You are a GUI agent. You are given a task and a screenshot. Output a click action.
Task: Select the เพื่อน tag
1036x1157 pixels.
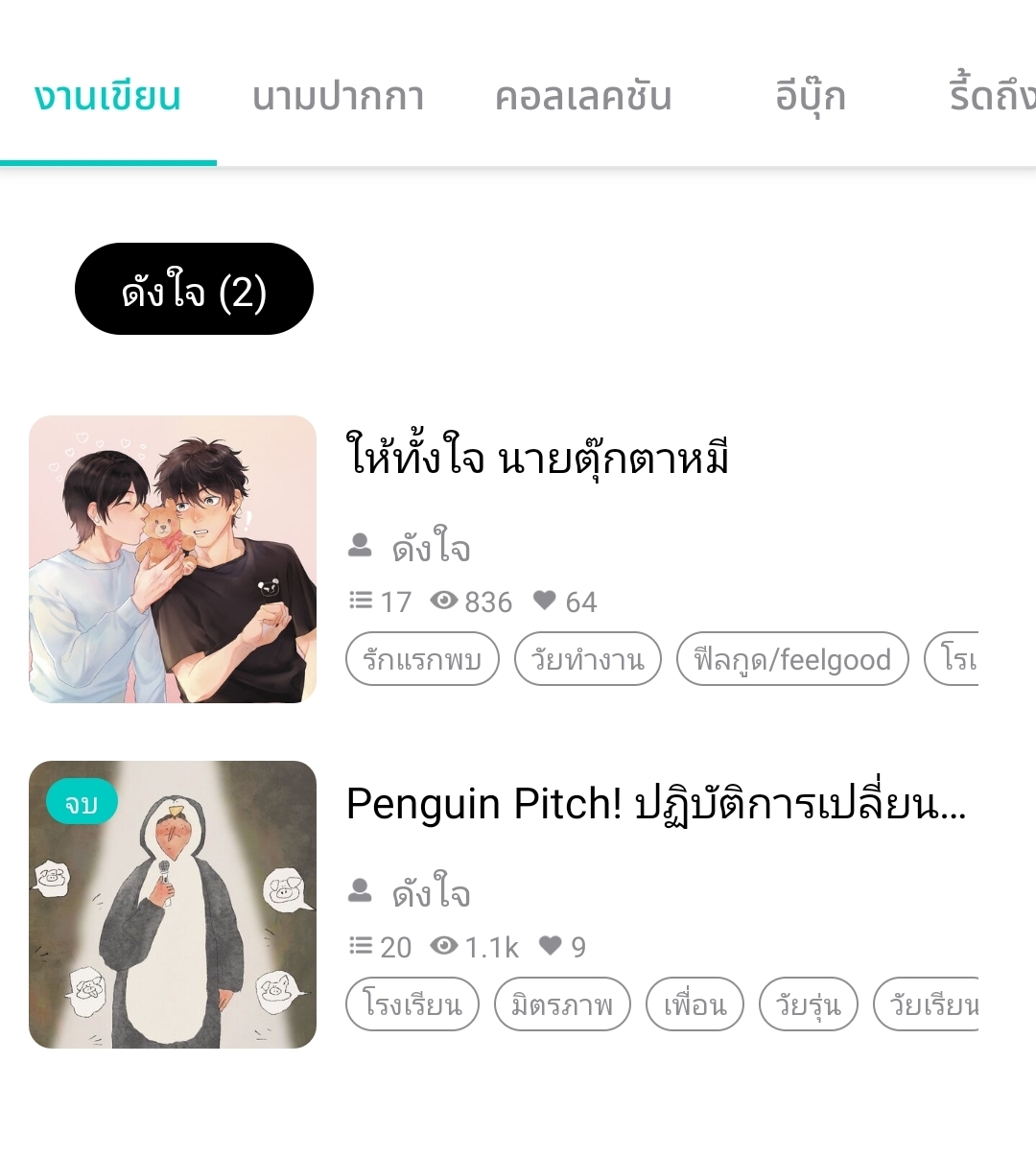pyautogui.click(x=695, y=1004)
